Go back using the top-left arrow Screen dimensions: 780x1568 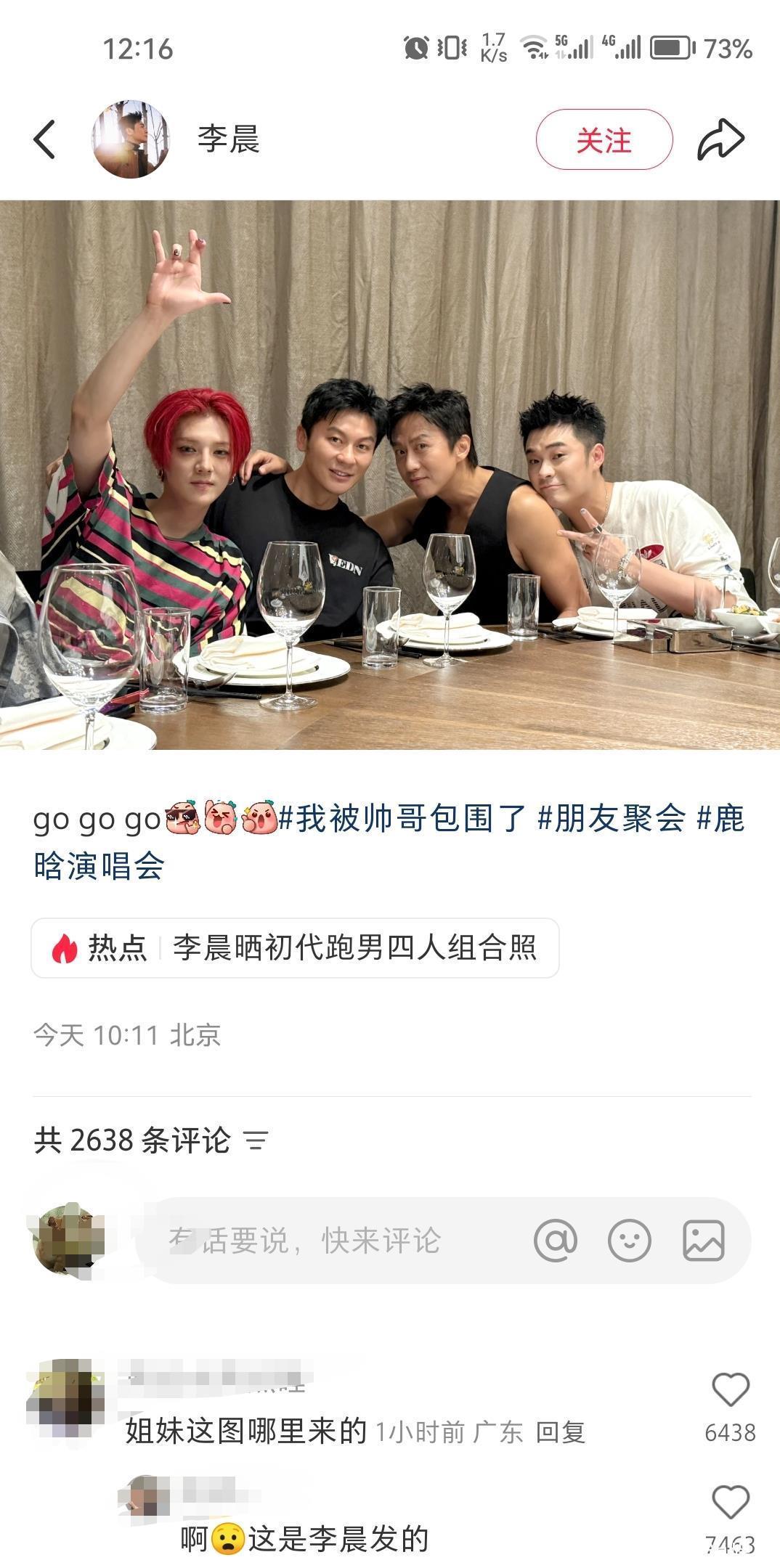44,139
